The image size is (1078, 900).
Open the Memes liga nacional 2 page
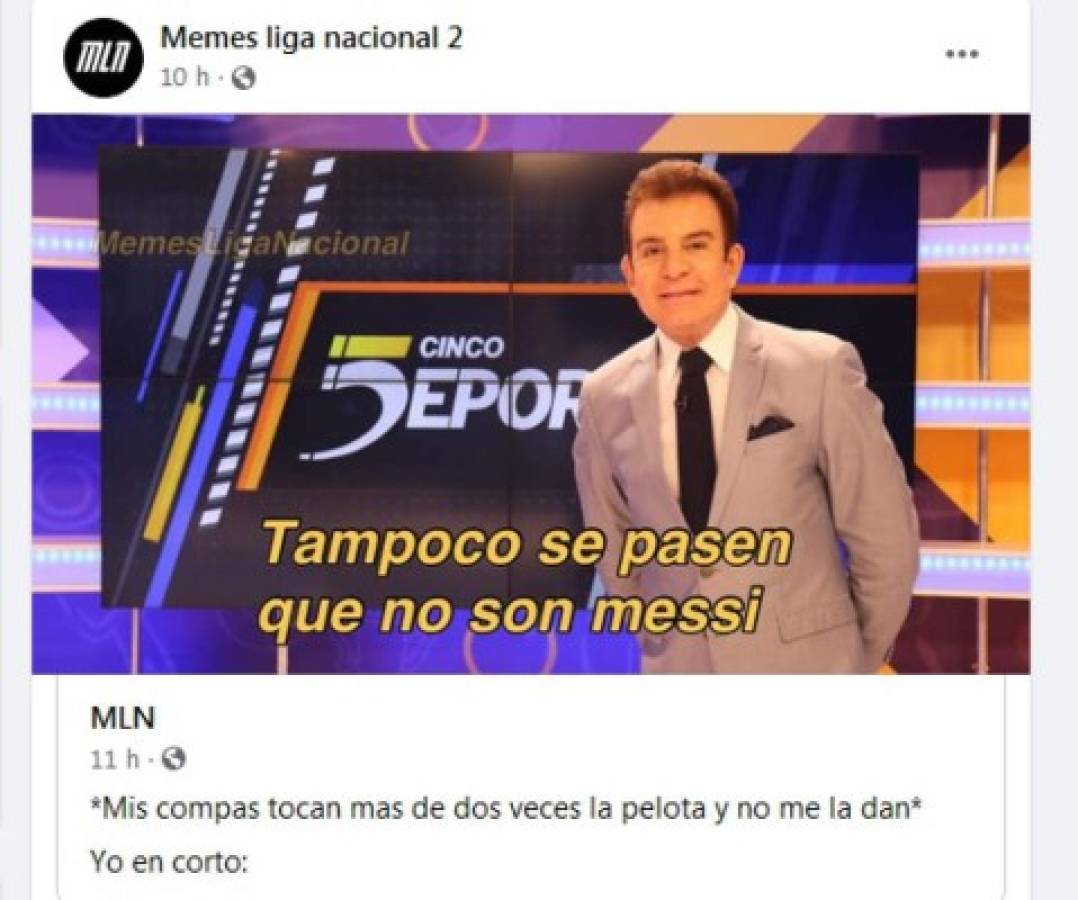point(311,39)
